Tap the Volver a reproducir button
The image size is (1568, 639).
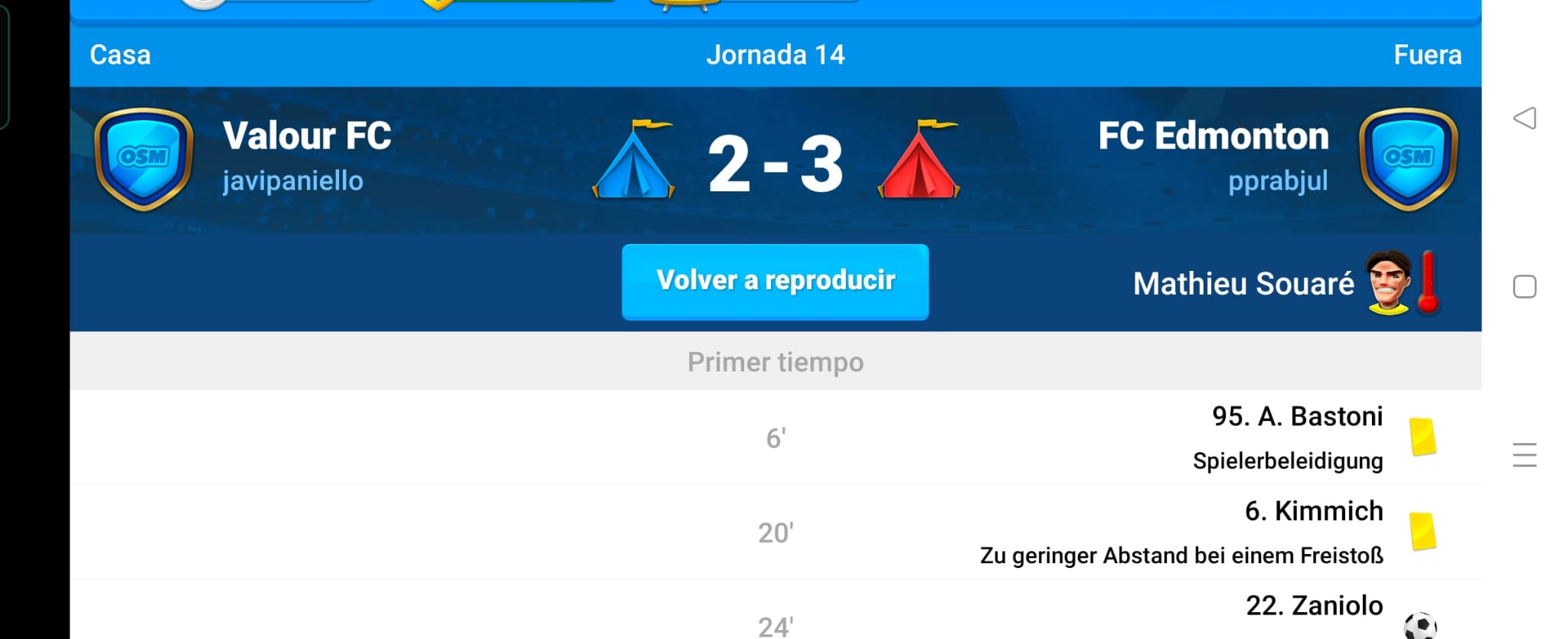click(775, 281)
